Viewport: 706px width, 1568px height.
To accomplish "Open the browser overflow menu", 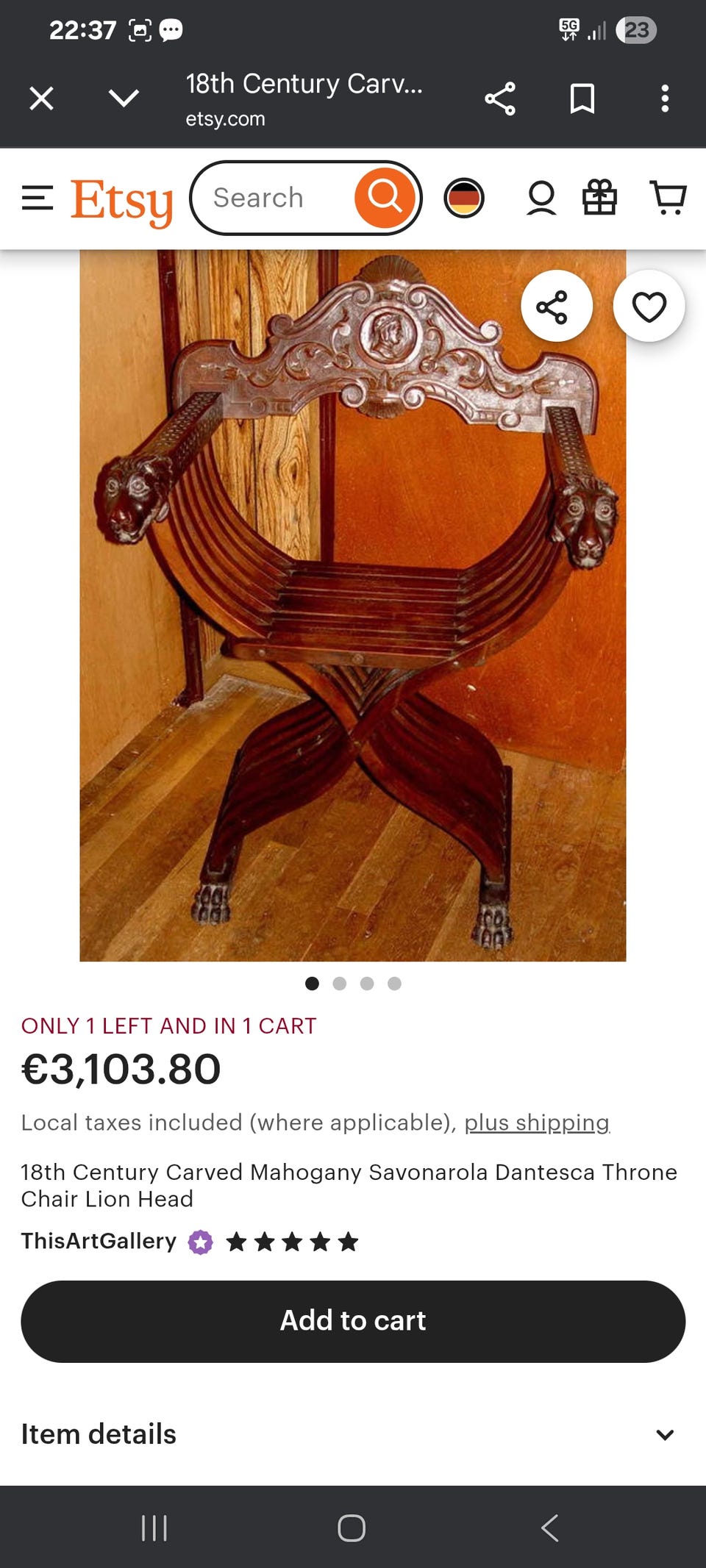I will click(665, 99).
